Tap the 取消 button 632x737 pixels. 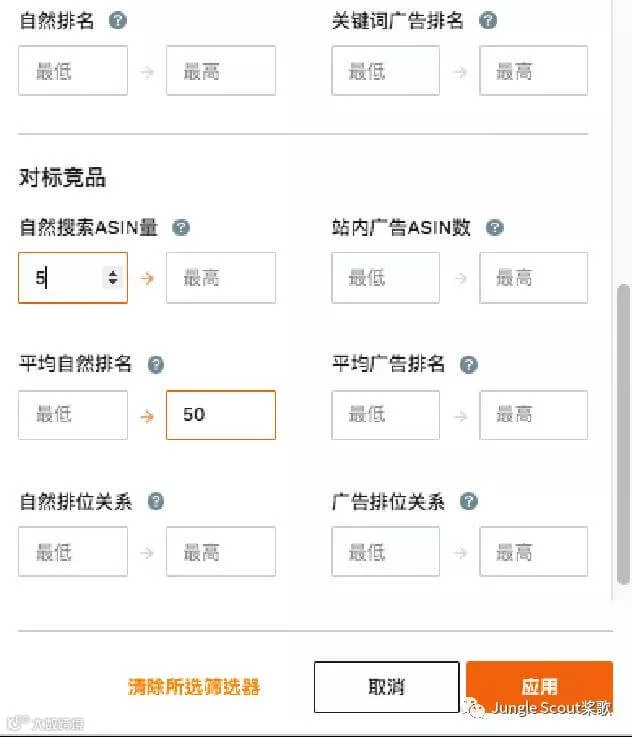[386, 687]
